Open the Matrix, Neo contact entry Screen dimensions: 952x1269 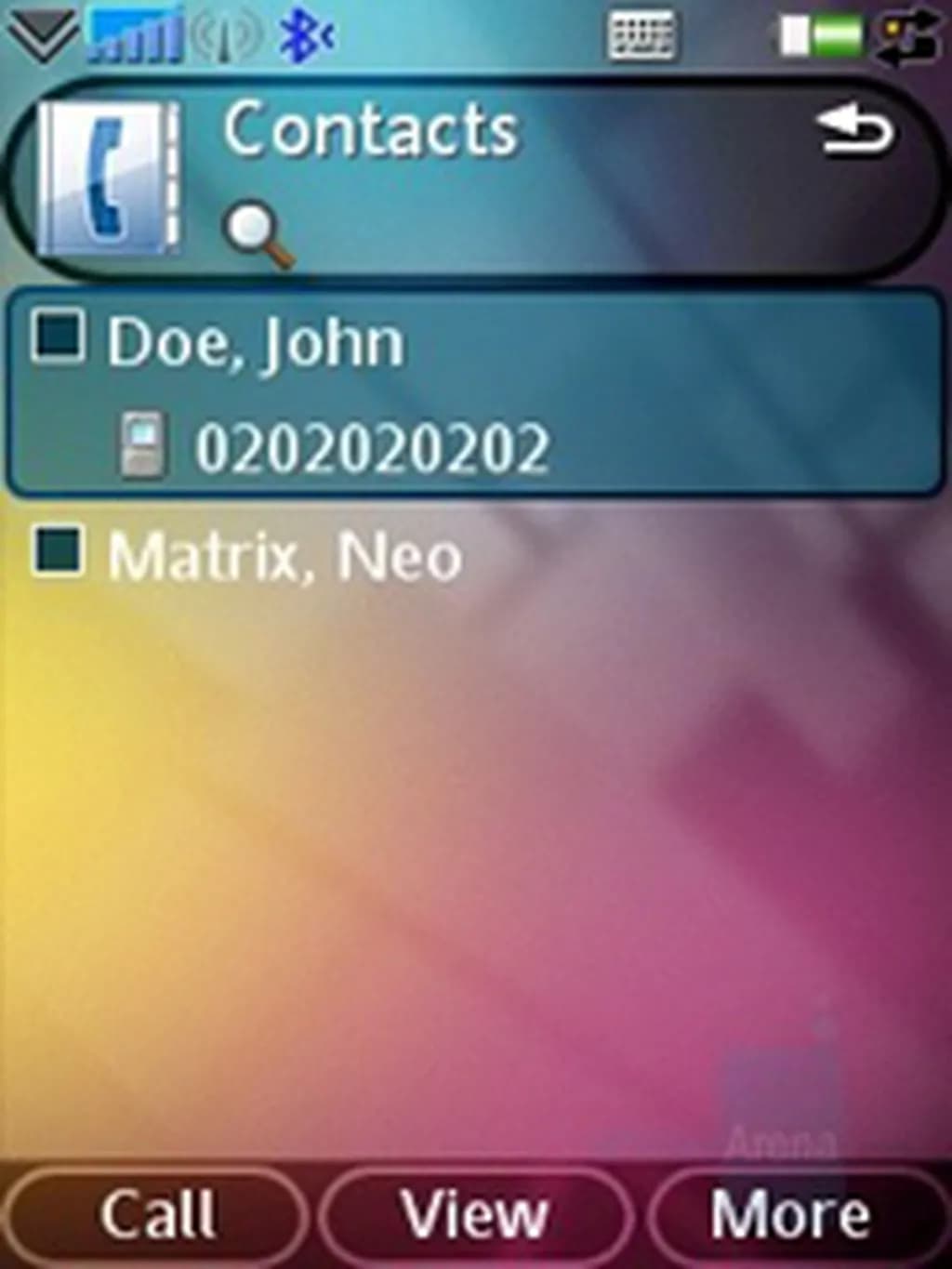284,558
